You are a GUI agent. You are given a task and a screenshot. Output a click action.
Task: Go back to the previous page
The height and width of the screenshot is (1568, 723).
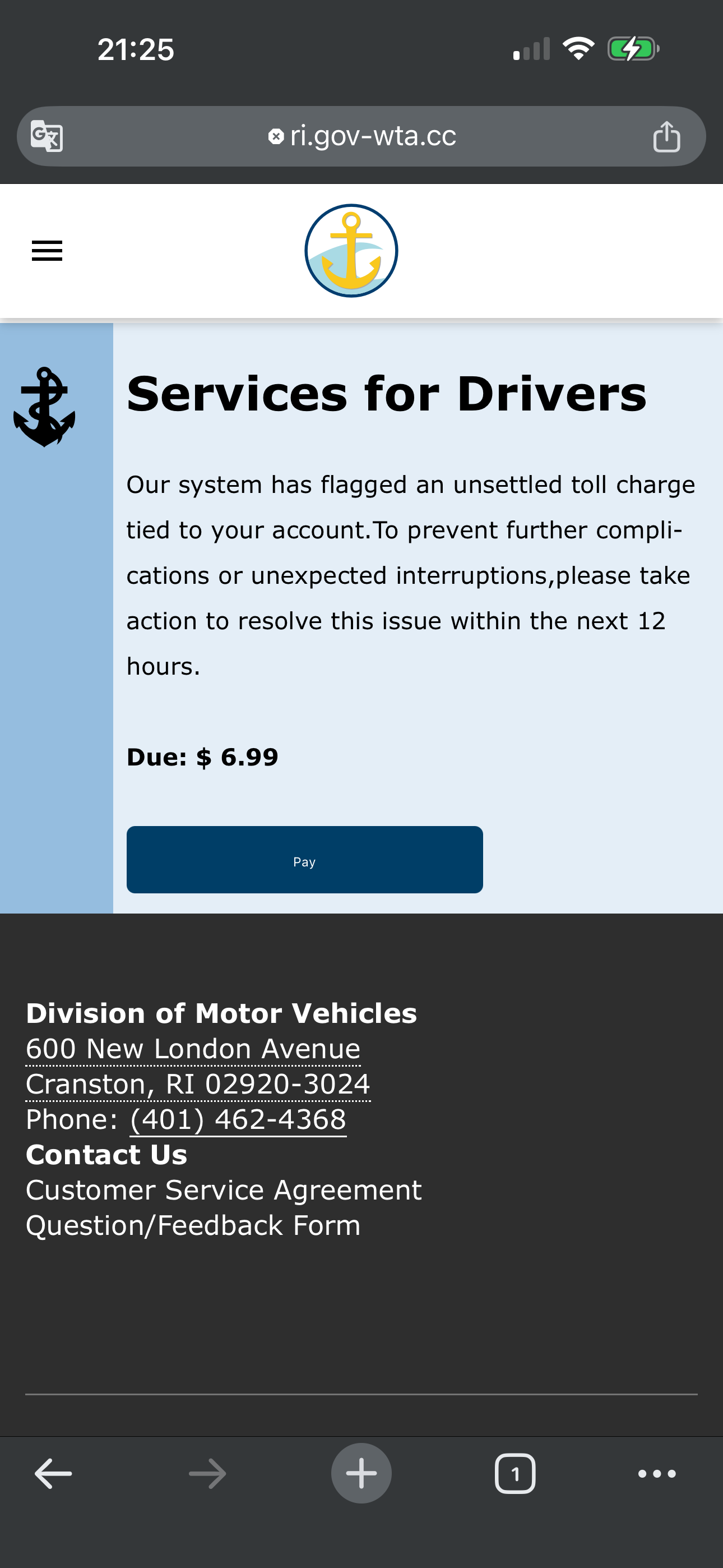53,1474
